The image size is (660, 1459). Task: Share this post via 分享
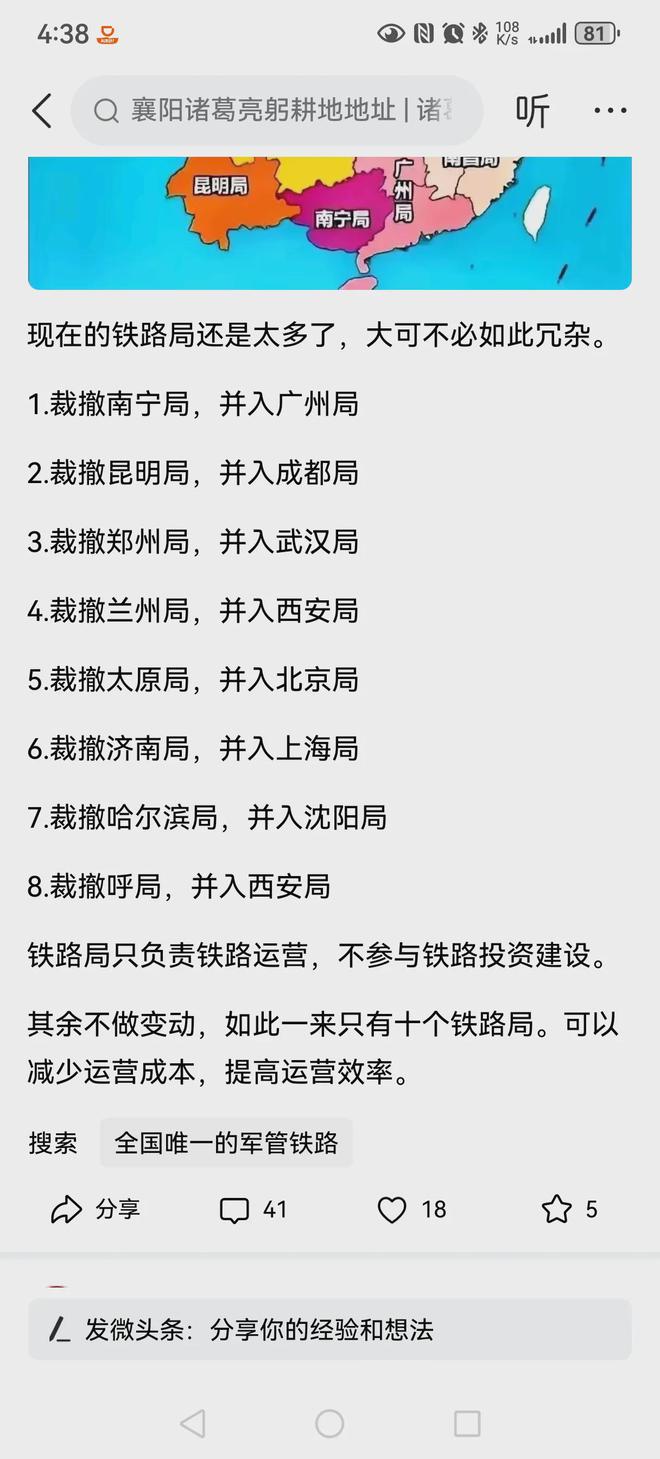coord(95,1210)
